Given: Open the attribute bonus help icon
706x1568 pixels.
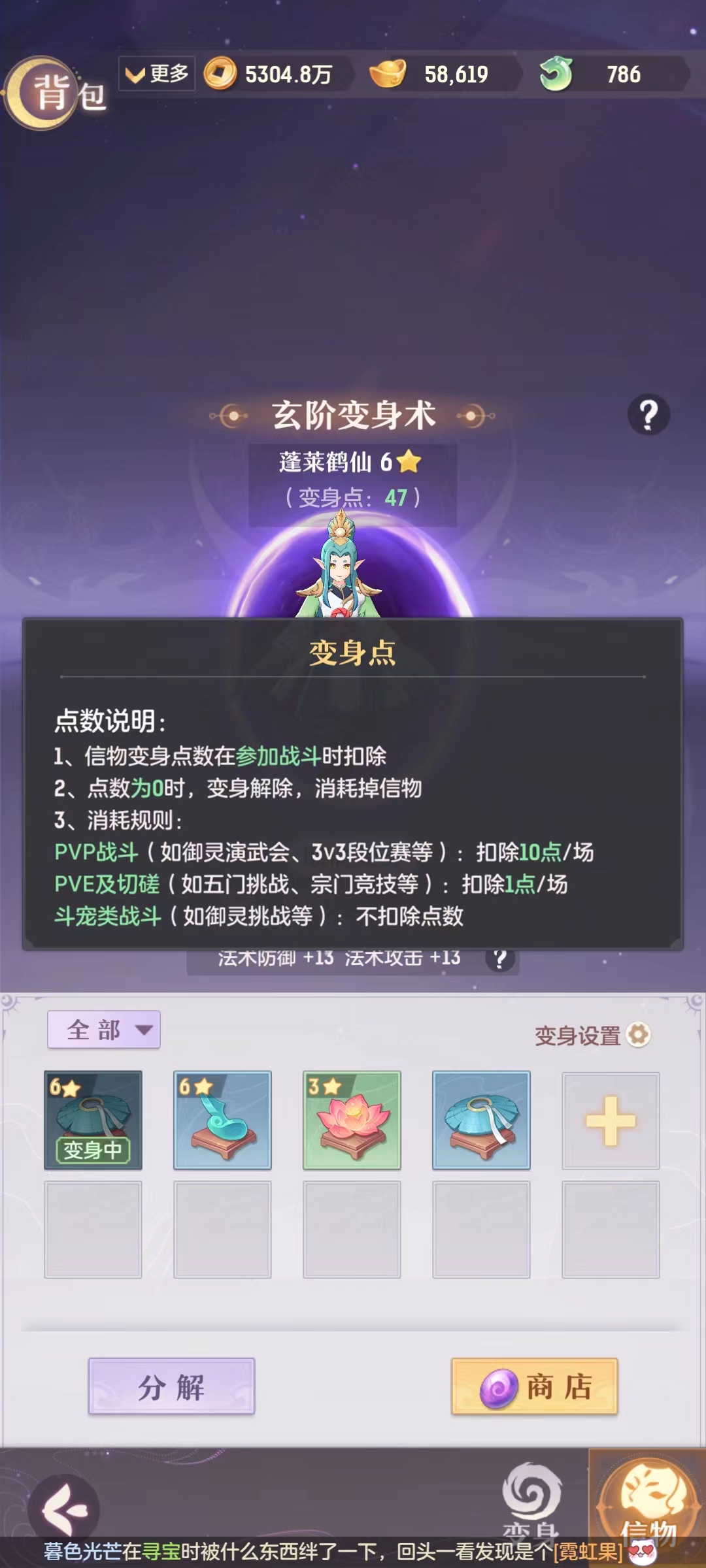Looking at the screenshot, I should tap(500, 959).
